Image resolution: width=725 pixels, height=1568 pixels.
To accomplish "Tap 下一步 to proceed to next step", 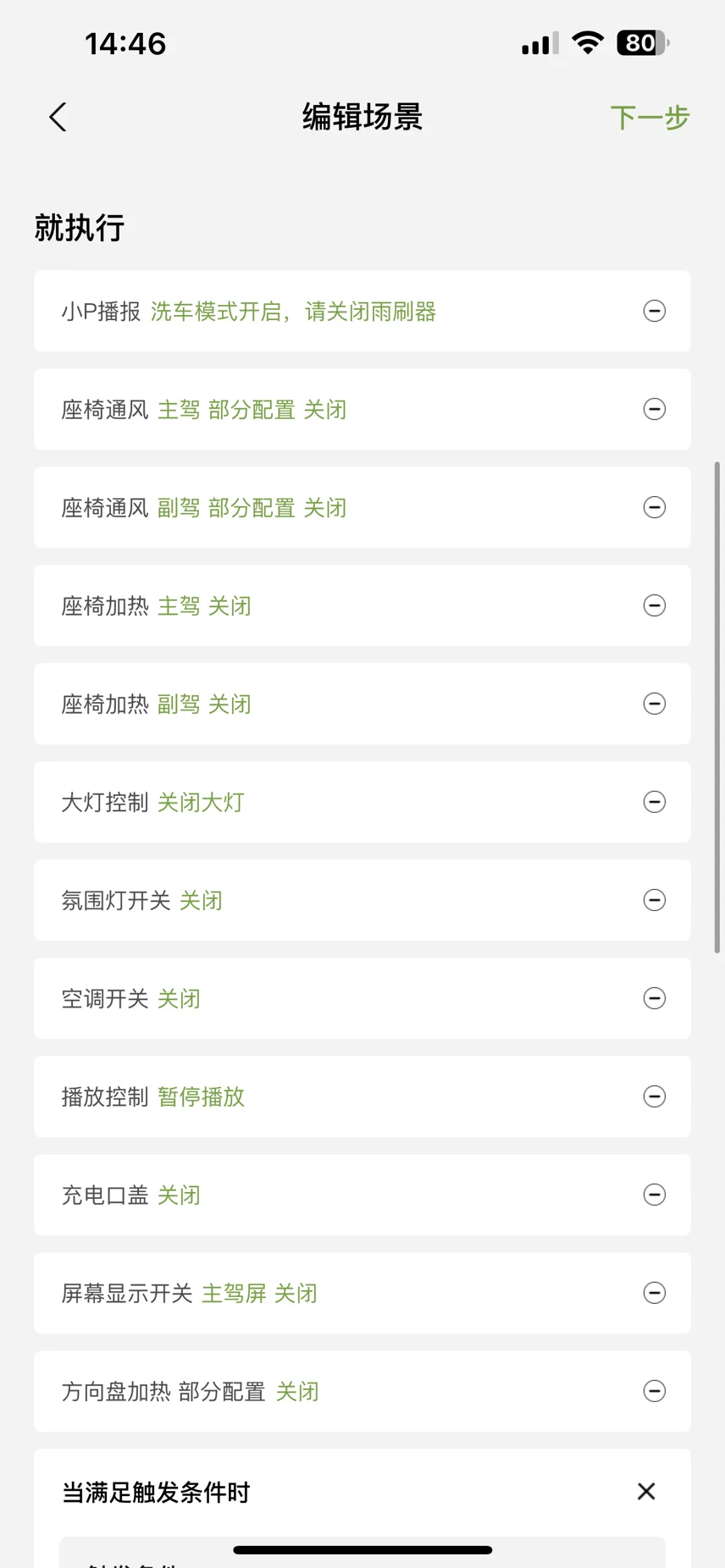I will [x=650, y=117].
